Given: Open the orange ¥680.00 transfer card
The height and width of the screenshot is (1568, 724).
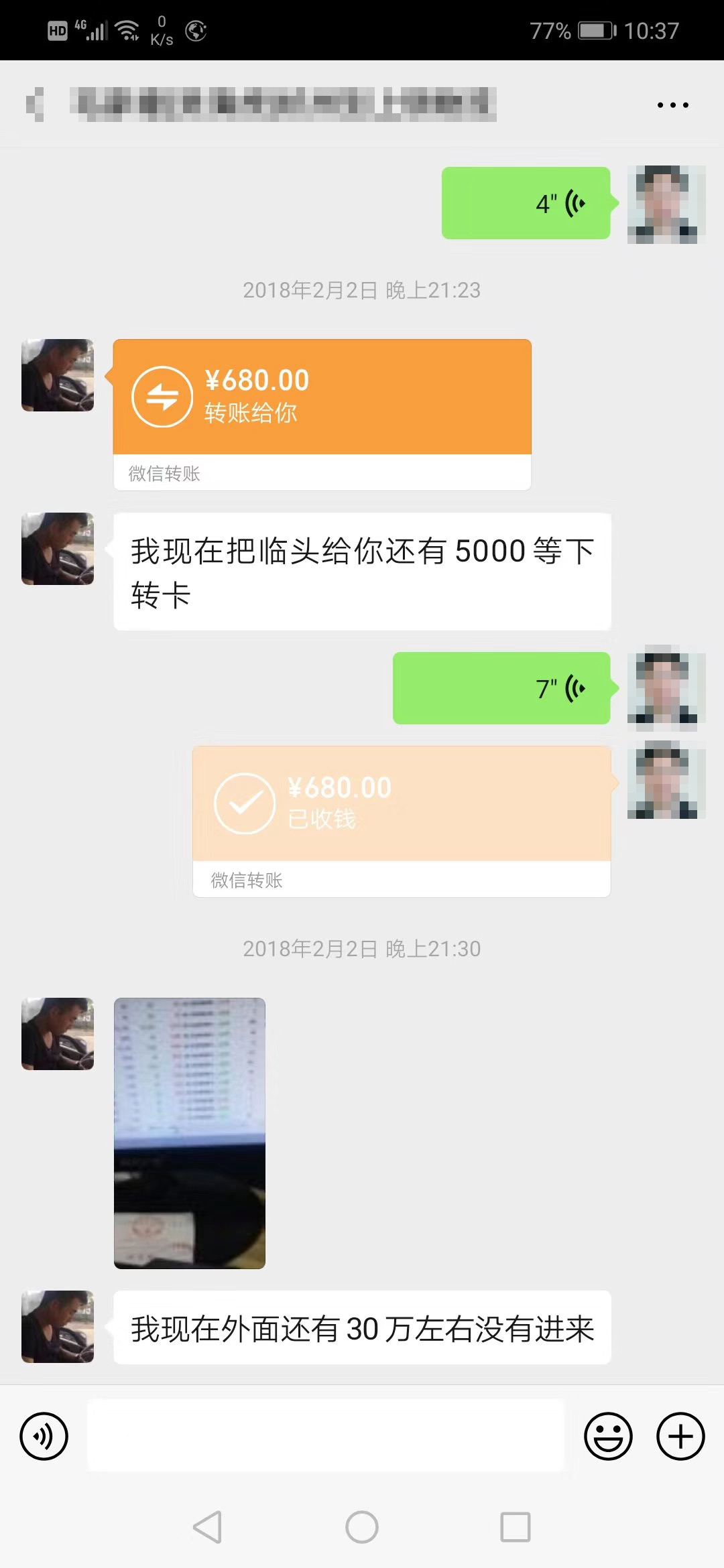Looking at the screenshot, I should [x=322, y=398].
